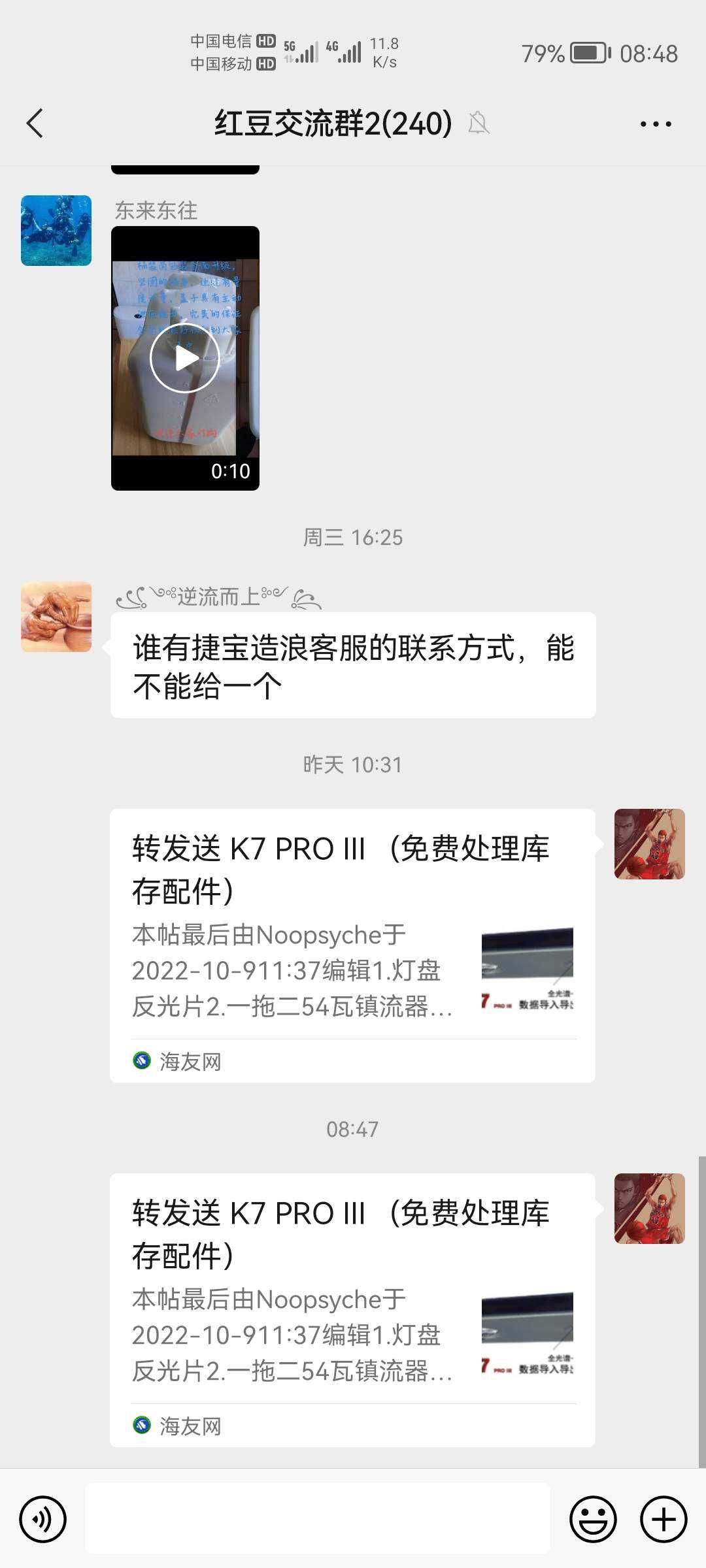
Task: Open 东来东往's profile avatar
Action: 56,231
